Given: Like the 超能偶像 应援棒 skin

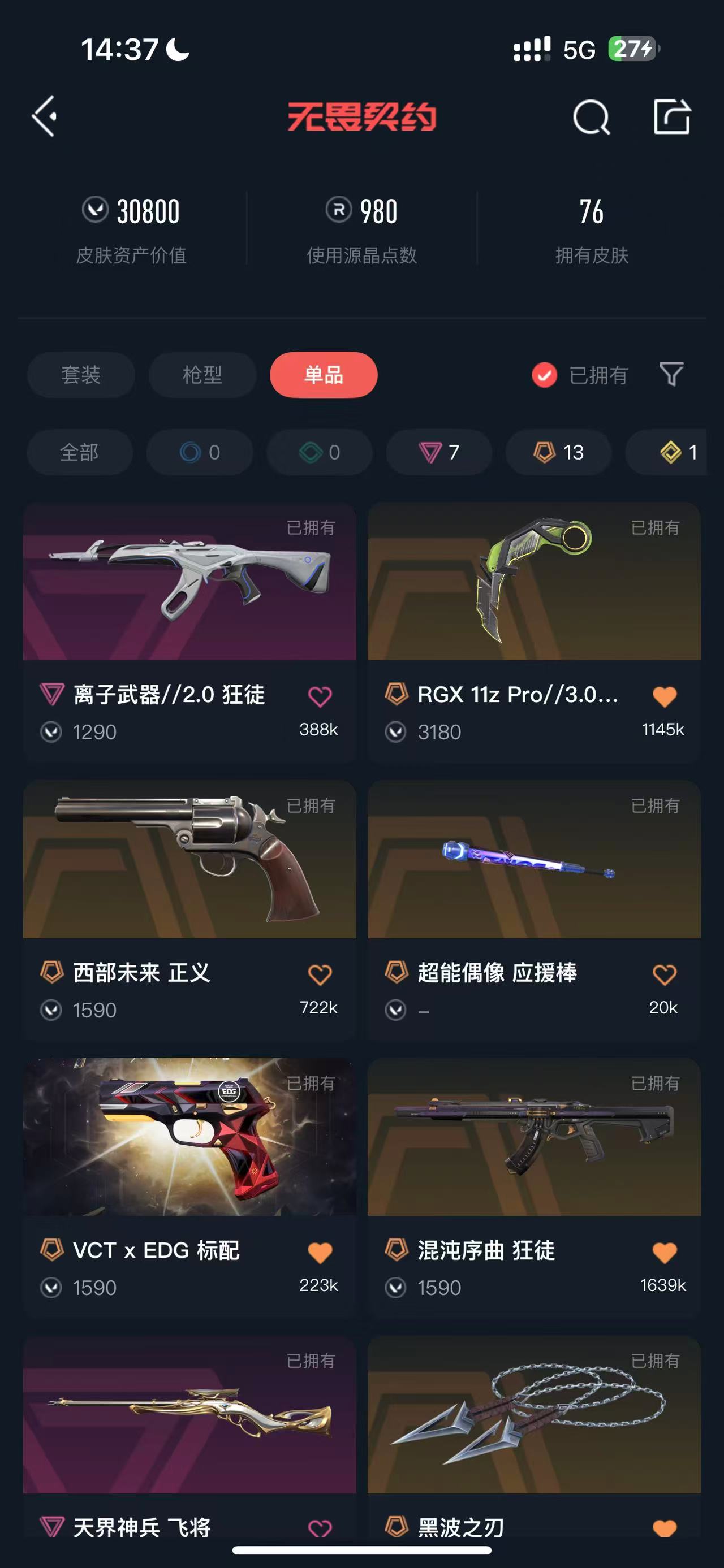Looking at the screenshot, I should [664, 974].
